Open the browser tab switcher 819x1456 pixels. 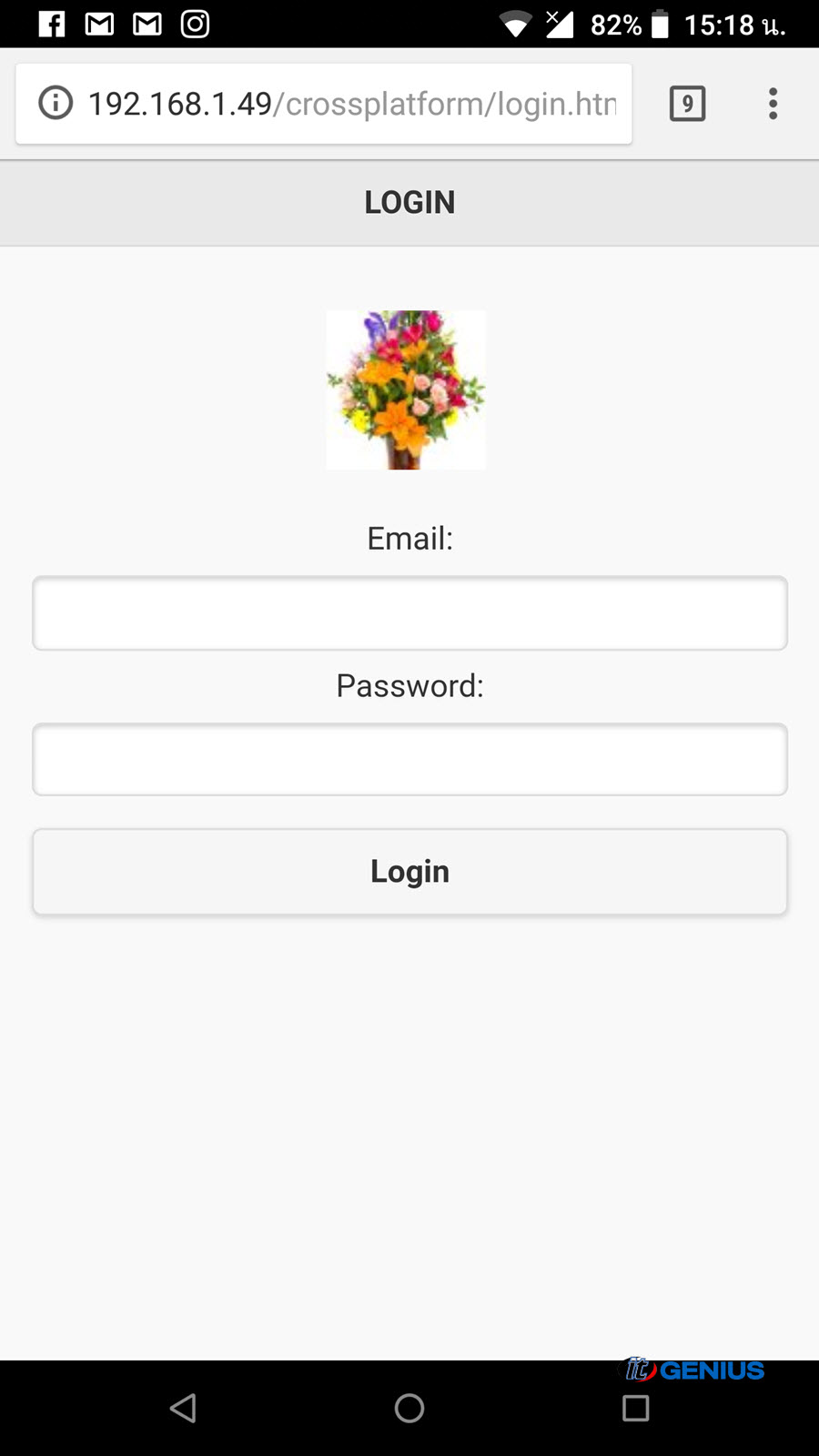687,104
